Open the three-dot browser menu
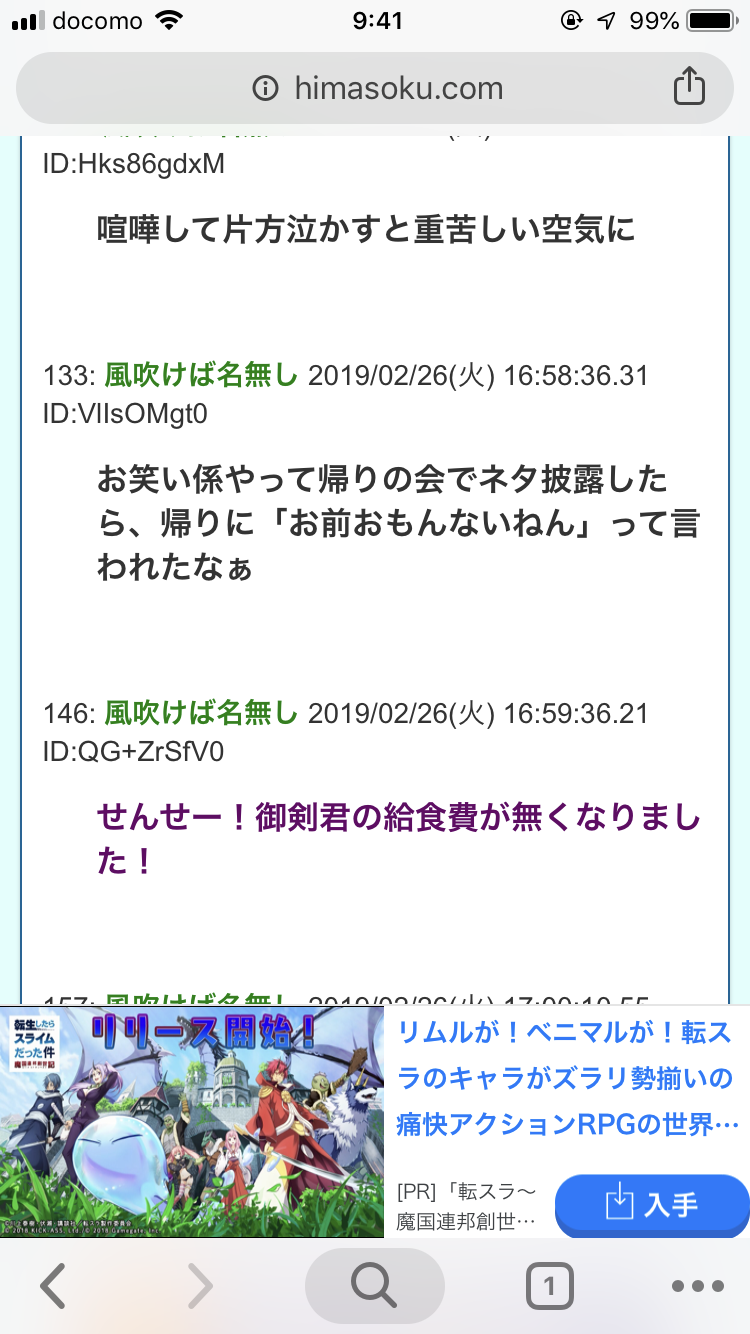The width and height of the screenshot is (750, 1334). 697,1285
